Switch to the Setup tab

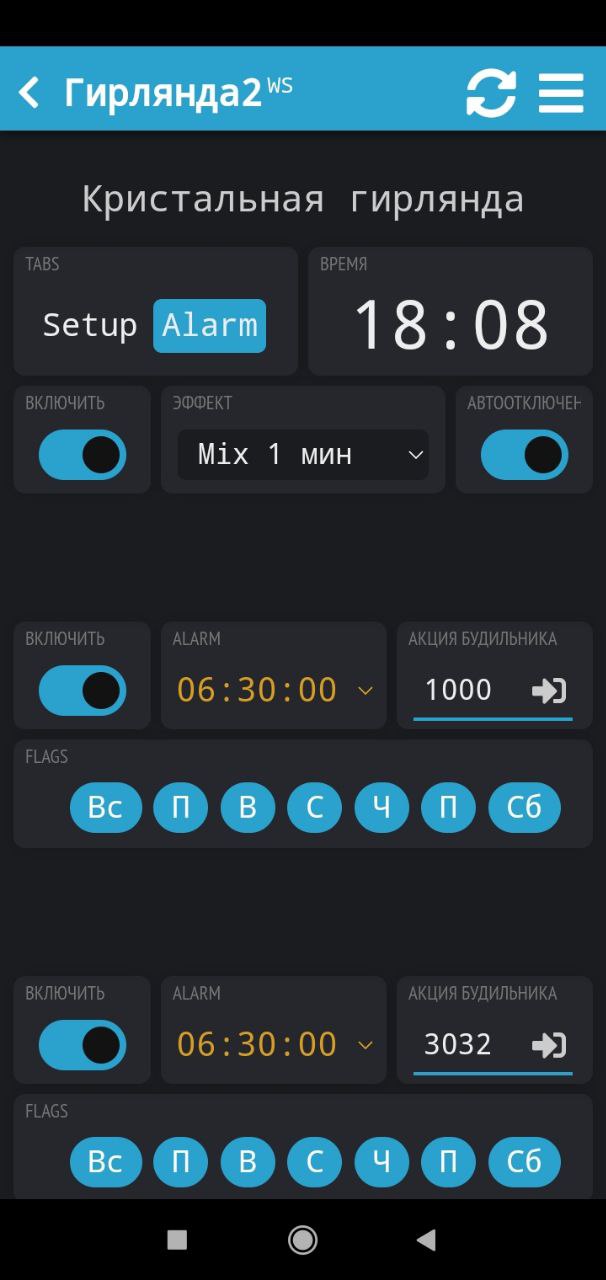point(90,325)
